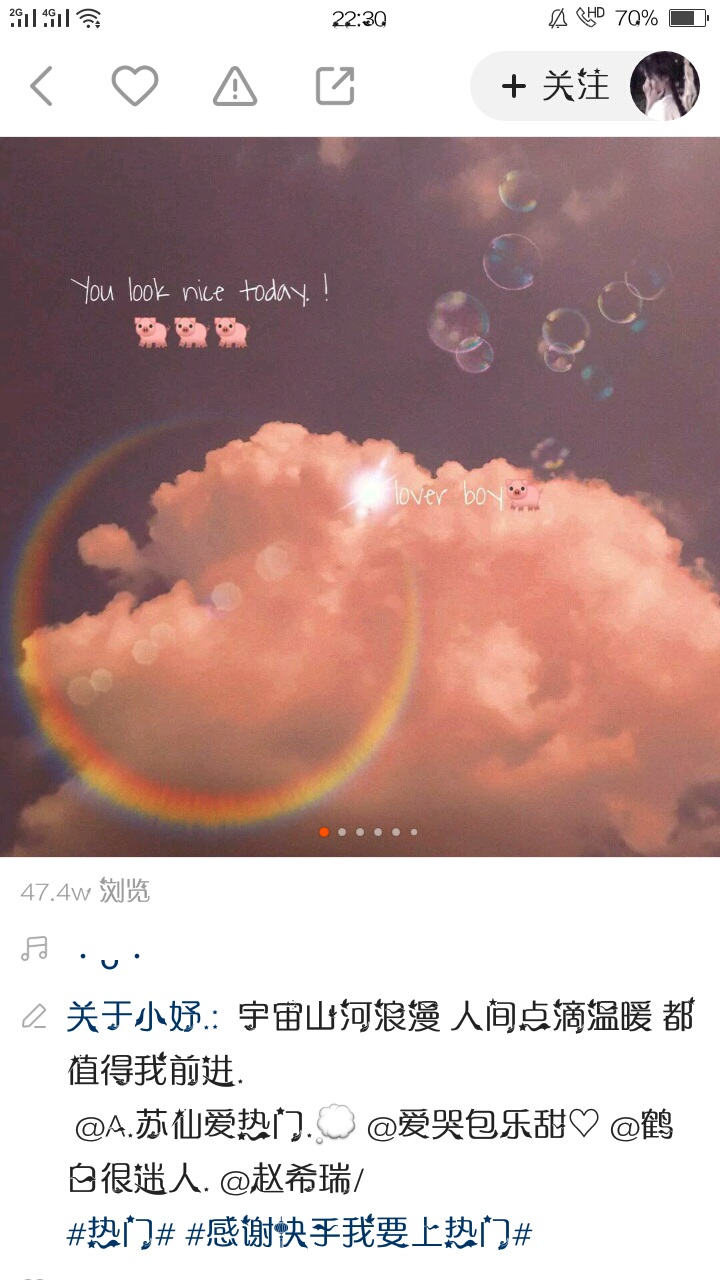Report this post via the warning triangle

pyautogui.click(x=235, y=87)
